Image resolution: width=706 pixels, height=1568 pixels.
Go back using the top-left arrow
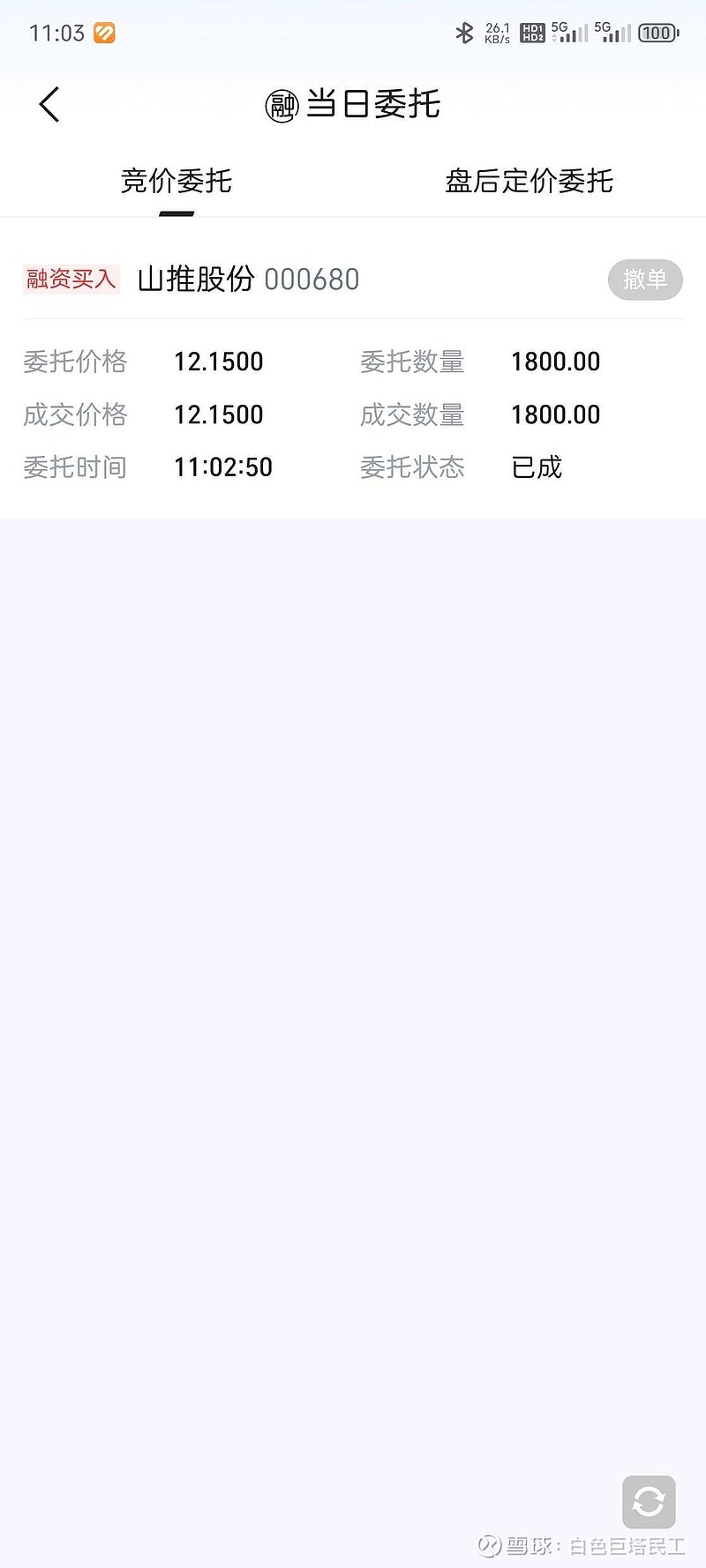(x=49, y=104)
